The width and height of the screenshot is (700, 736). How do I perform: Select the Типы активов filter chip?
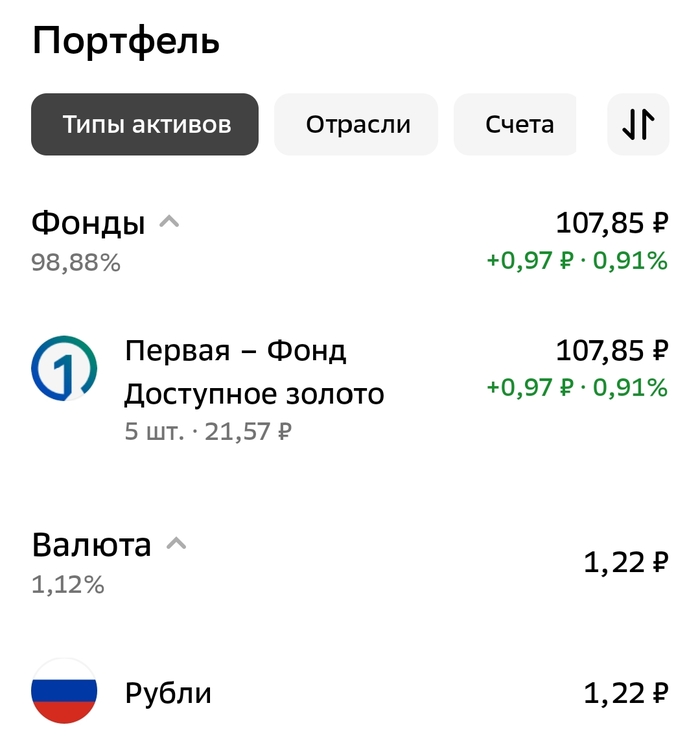click(x=145, y=125)
